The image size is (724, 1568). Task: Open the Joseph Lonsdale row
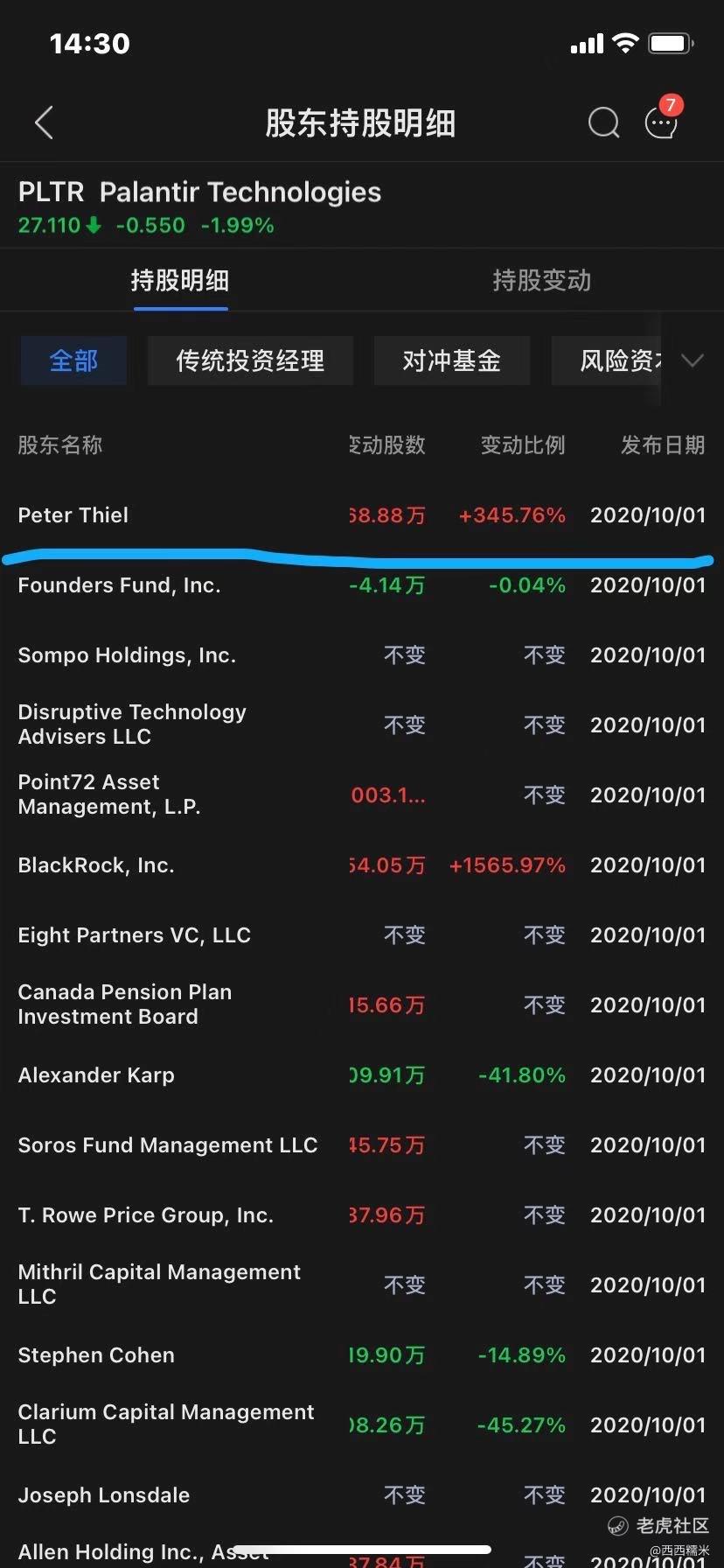tap(362, 1495)
